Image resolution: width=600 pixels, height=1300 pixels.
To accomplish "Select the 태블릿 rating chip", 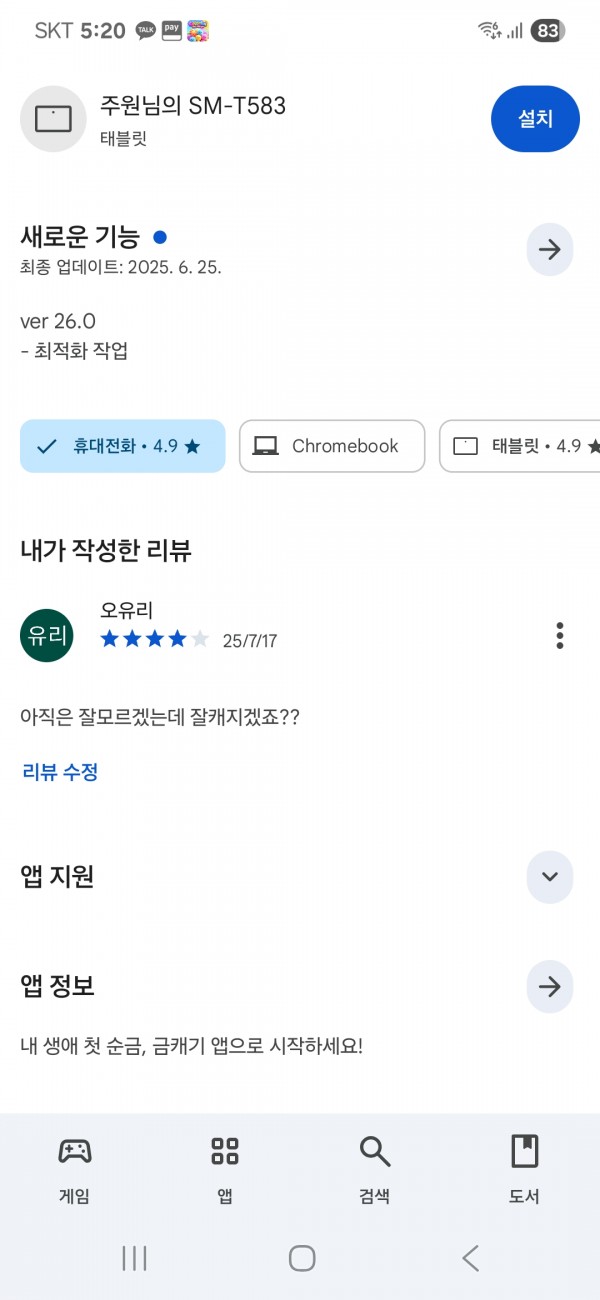I will 520,446.
